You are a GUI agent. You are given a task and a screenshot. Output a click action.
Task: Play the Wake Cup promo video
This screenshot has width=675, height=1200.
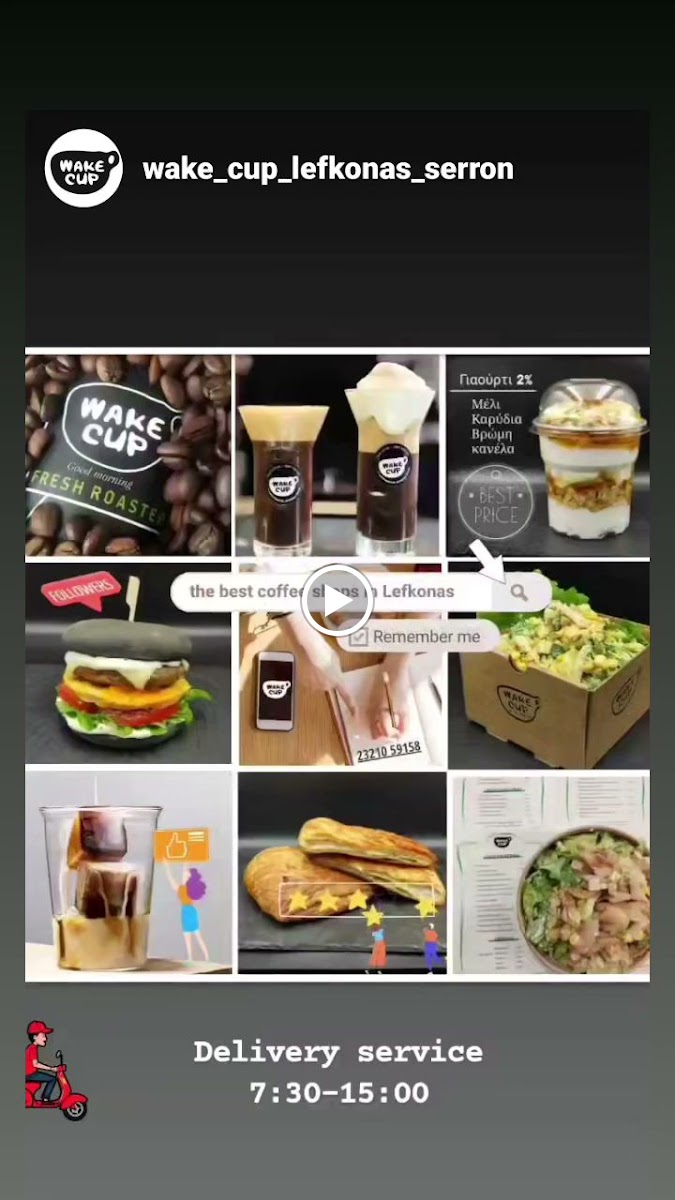[x=337, y=600]
